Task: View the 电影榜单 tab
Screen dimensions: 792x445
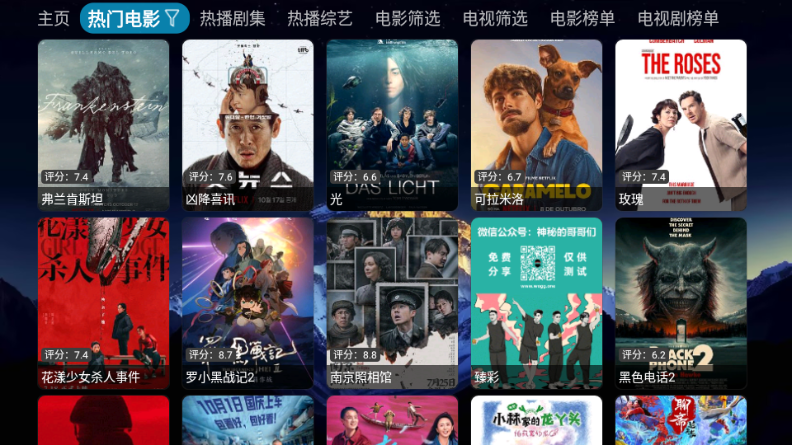Action: pos(582,18)
